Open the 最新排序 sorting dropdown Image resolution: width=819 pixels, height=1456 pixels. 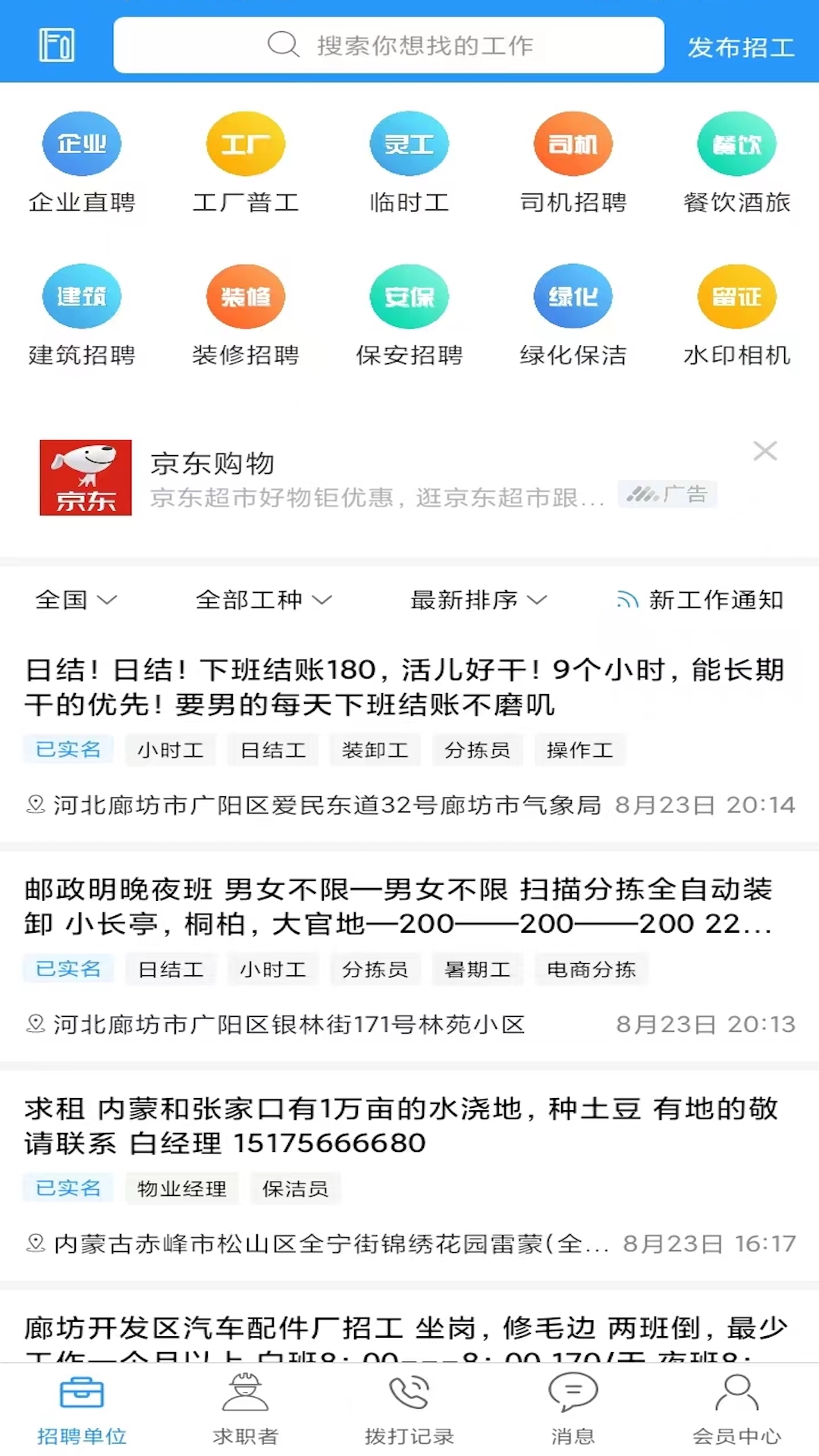click(x=479, y=600)
